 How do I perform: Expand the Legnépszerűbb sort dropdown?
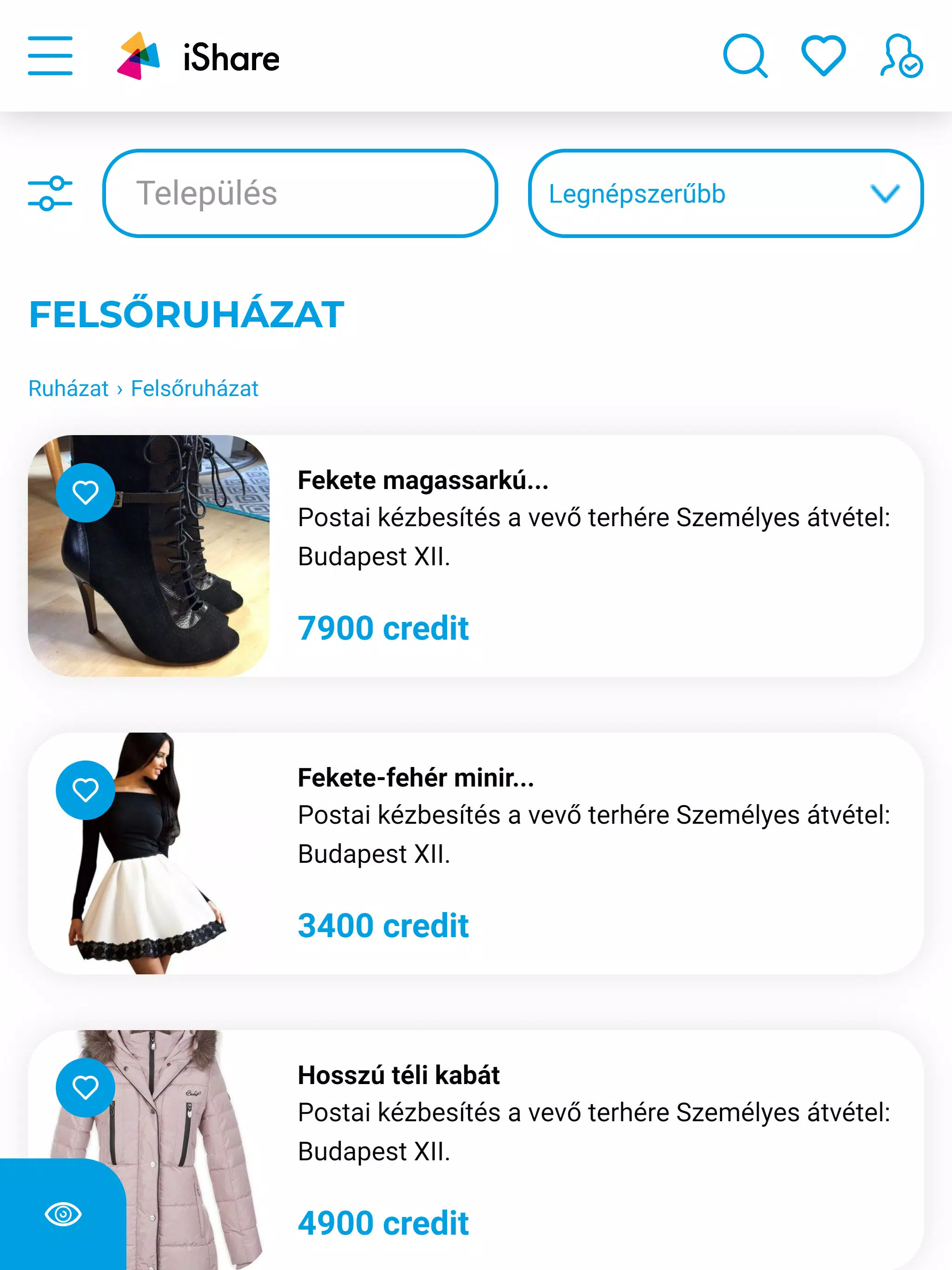pyautogui.click(x=726, y=193)
